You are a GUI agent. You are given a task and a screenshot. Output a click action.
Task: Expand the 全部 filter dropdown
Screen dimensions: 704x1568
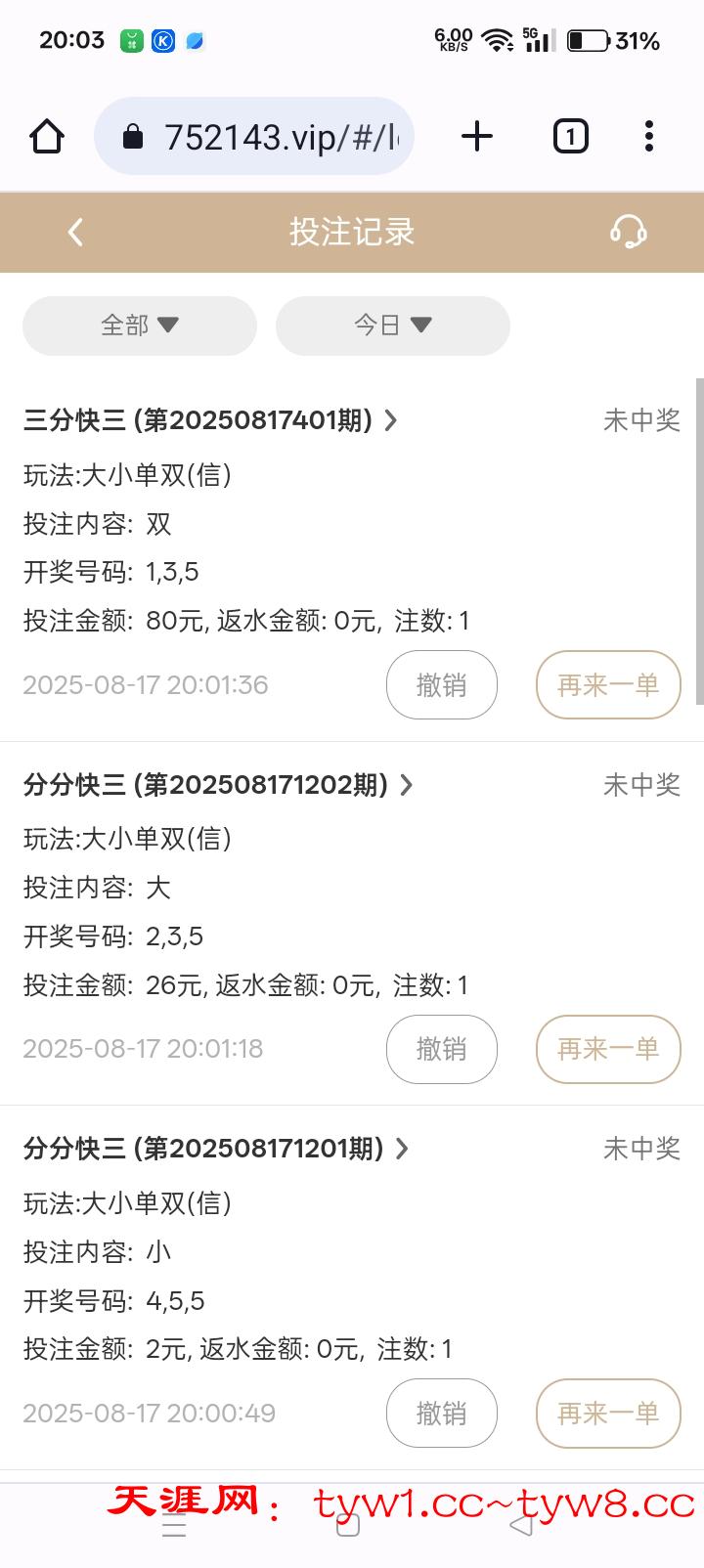tap(140, 325)
